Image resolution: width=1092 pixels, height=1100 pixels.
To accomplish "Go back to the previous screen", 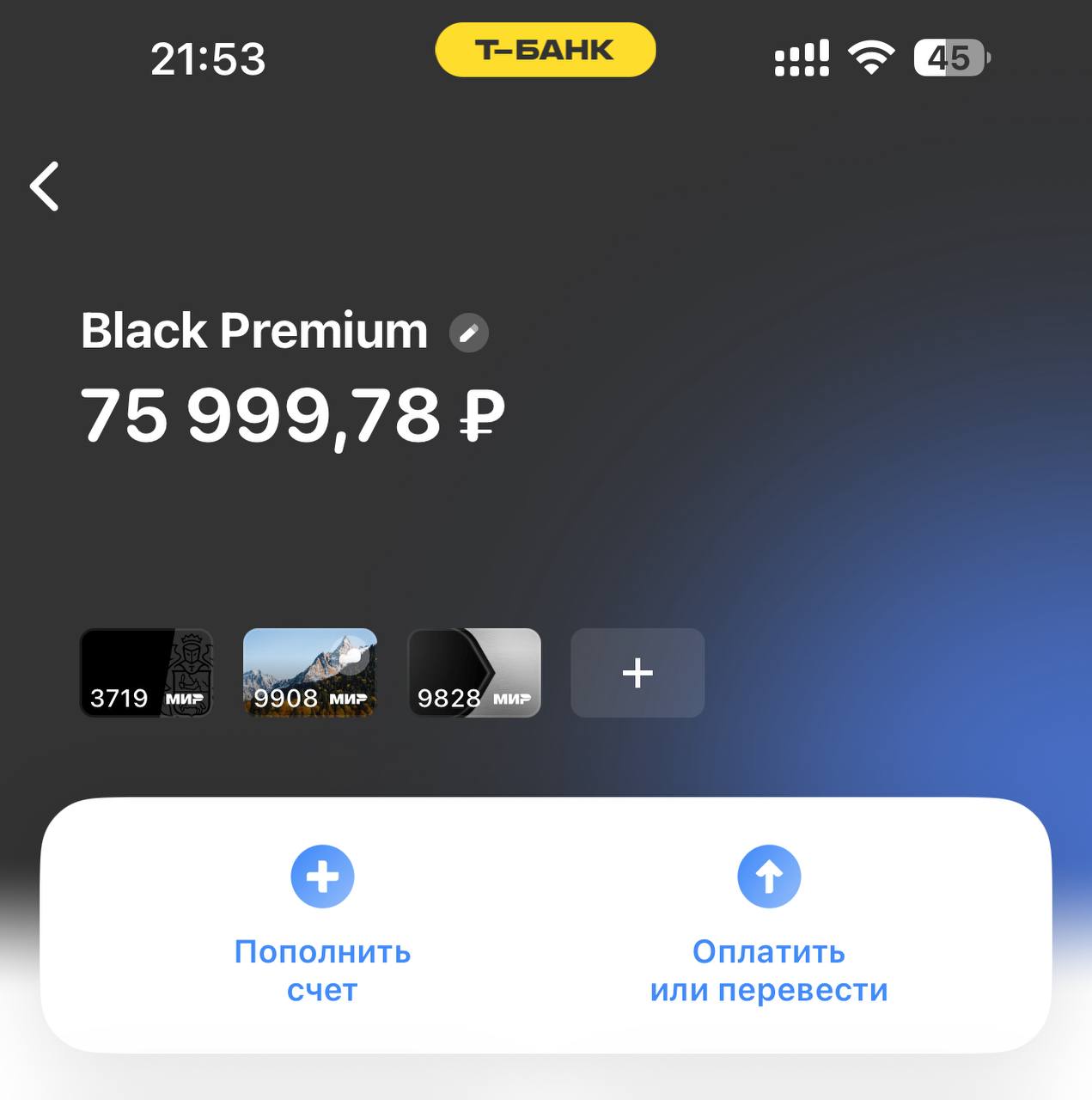I will (x=45, y=186).
